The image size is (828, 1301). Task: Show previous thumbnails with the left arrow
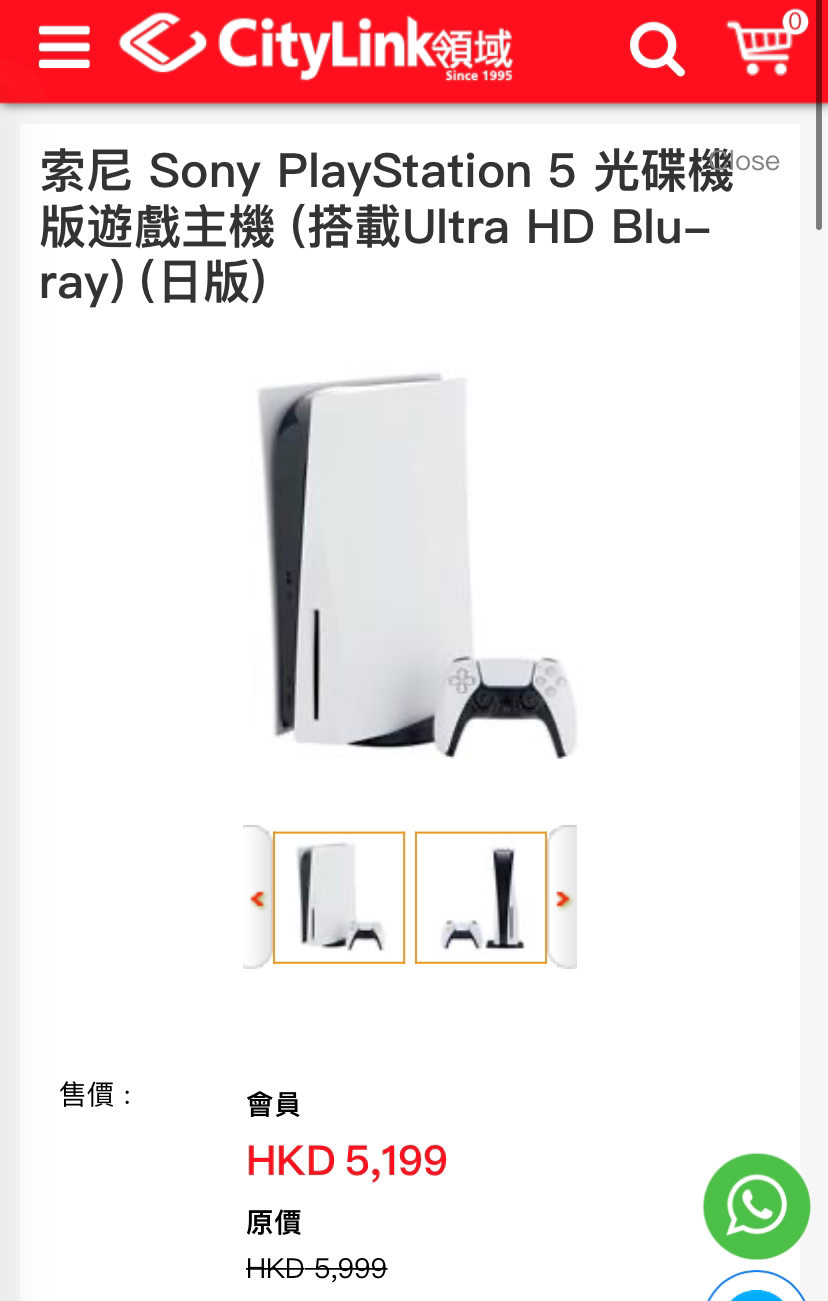[257, 898]
